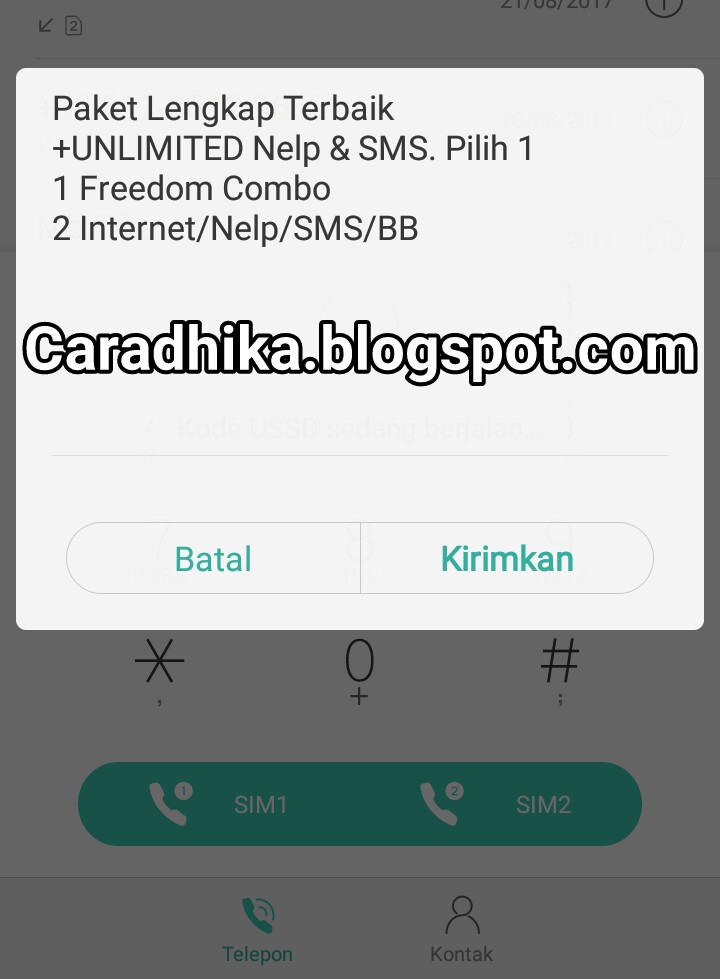Switch to the Telepon tab
The image size is (720, 979).
coord(260,929)
